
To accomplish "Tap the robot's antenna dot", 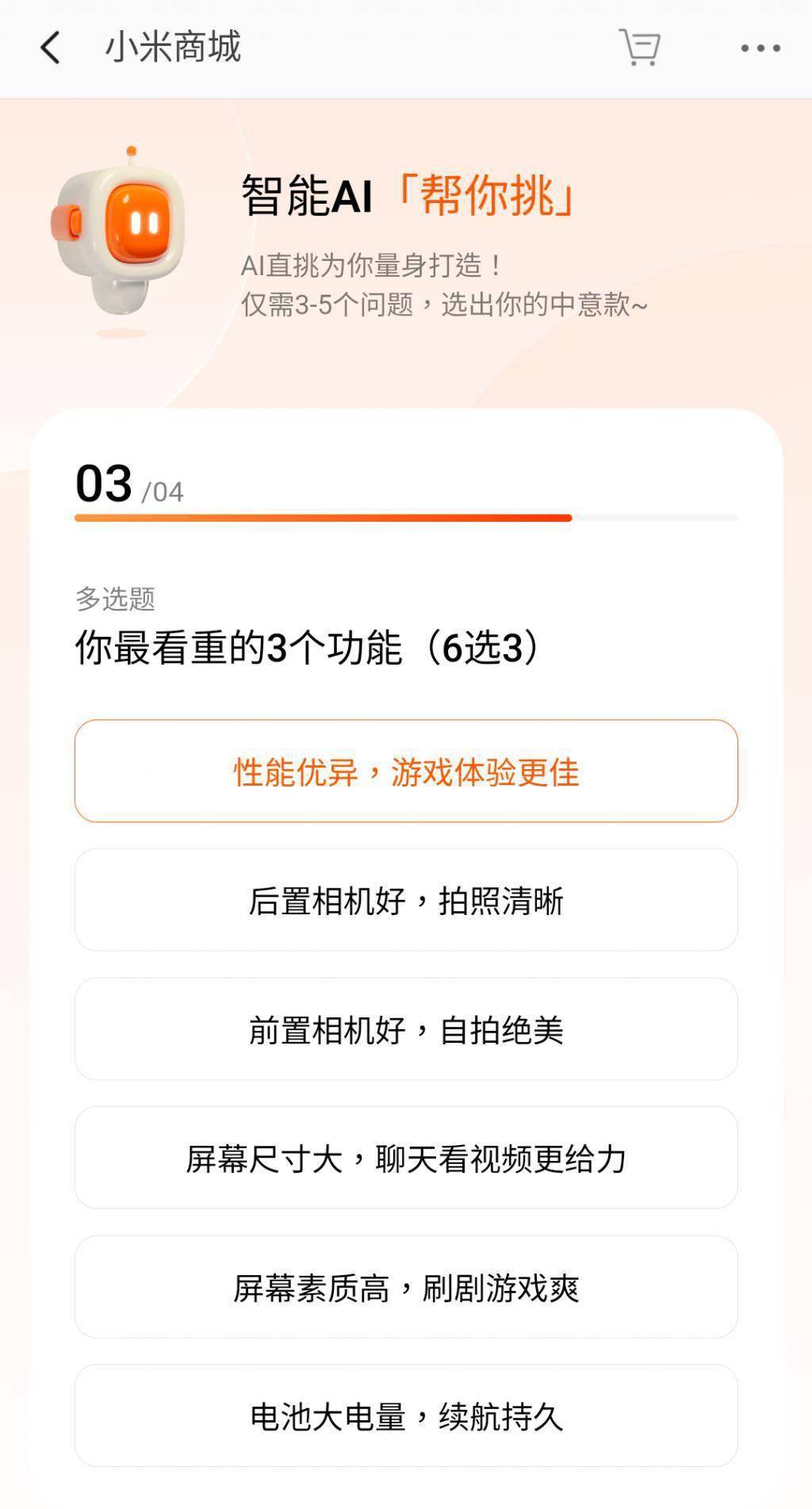I will 129,151.
